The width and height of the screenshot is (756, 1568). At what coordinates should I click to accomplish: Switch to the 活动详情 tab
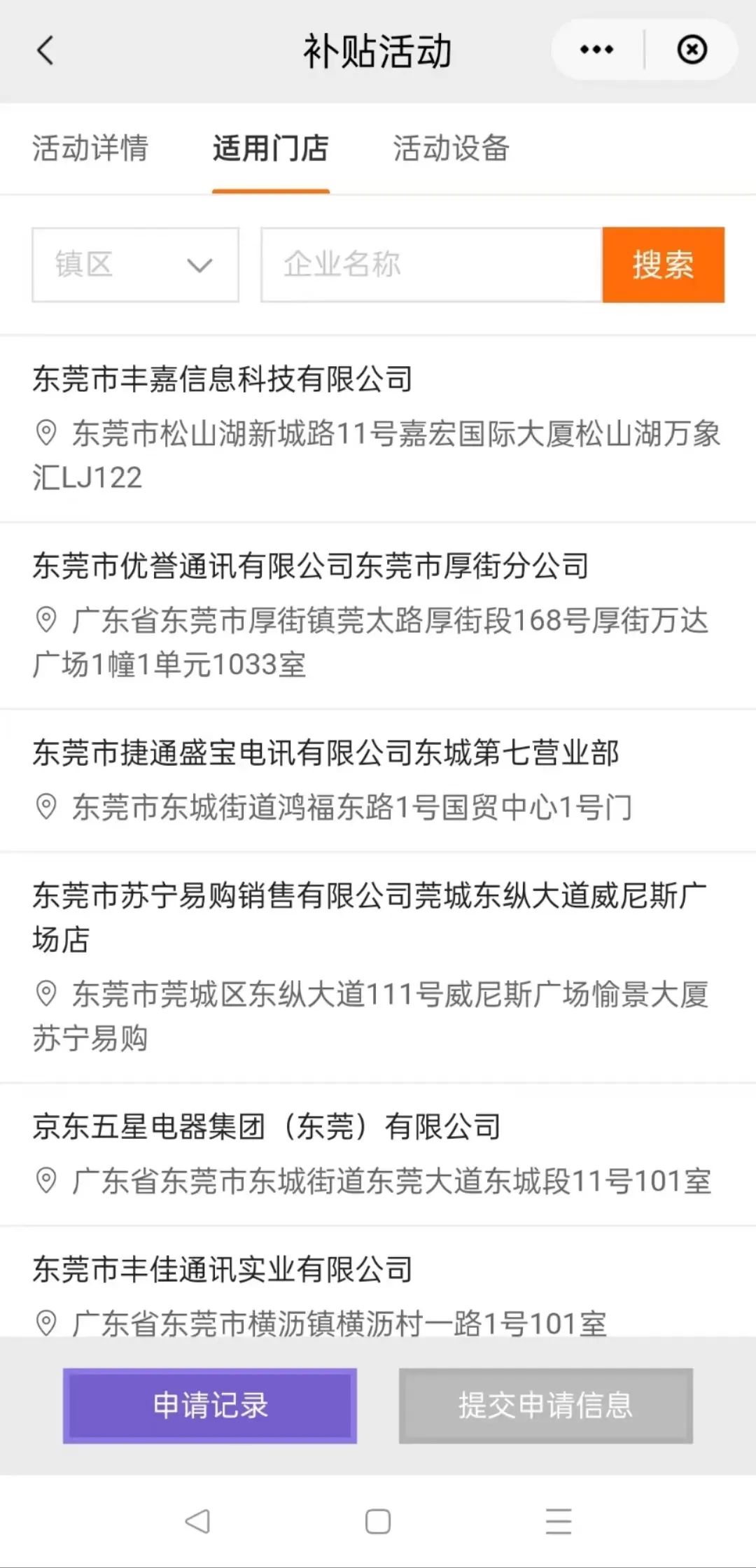click(x=90, y=148)
